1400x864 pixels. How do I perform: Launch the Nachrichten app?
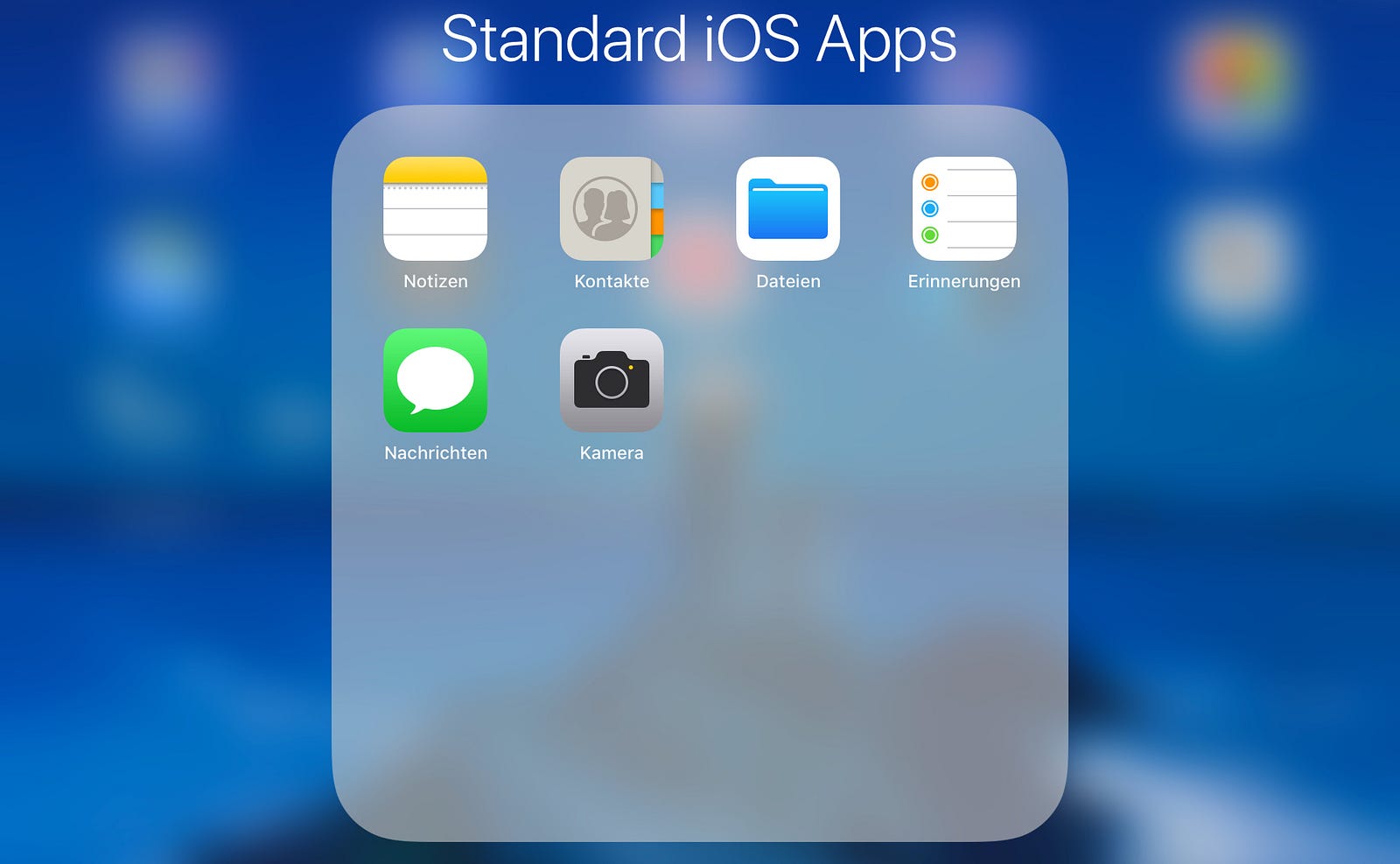(x=435, y=380)
